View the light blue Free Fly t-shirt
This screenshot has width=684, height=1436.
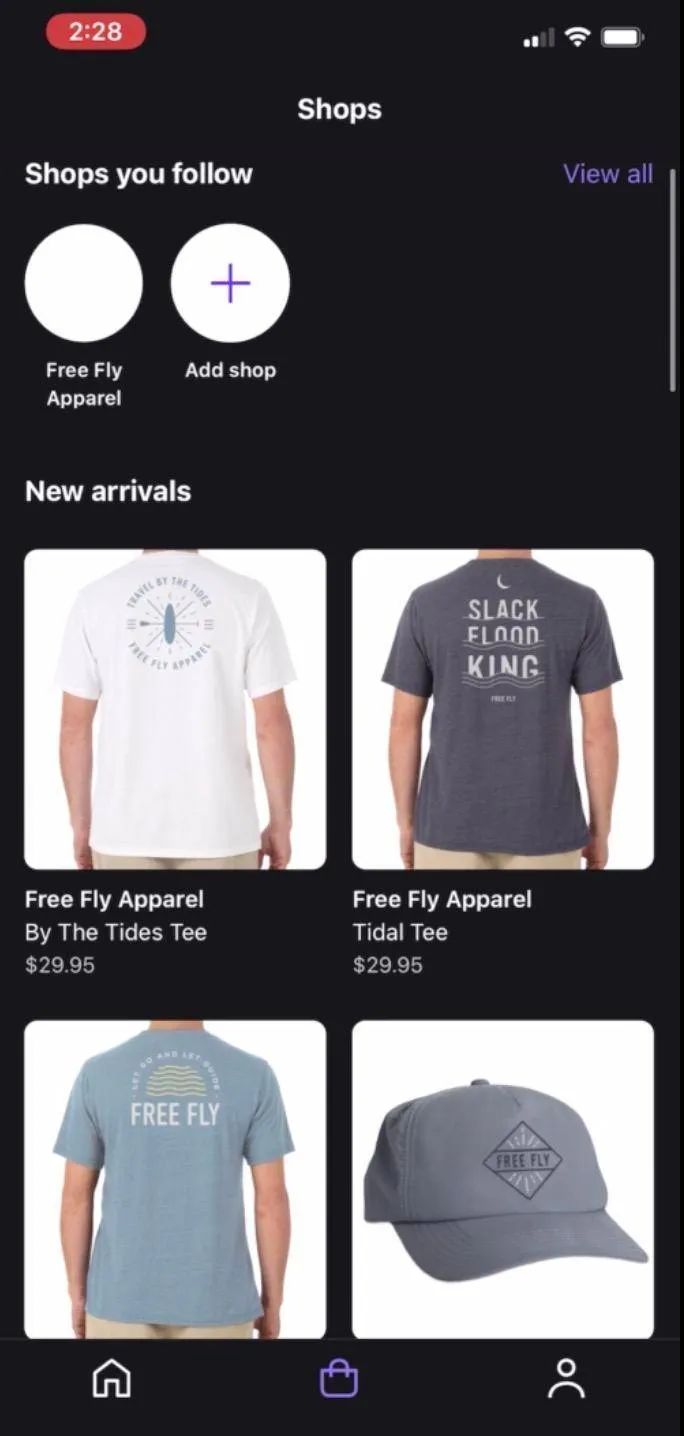tap(175, 1178)
